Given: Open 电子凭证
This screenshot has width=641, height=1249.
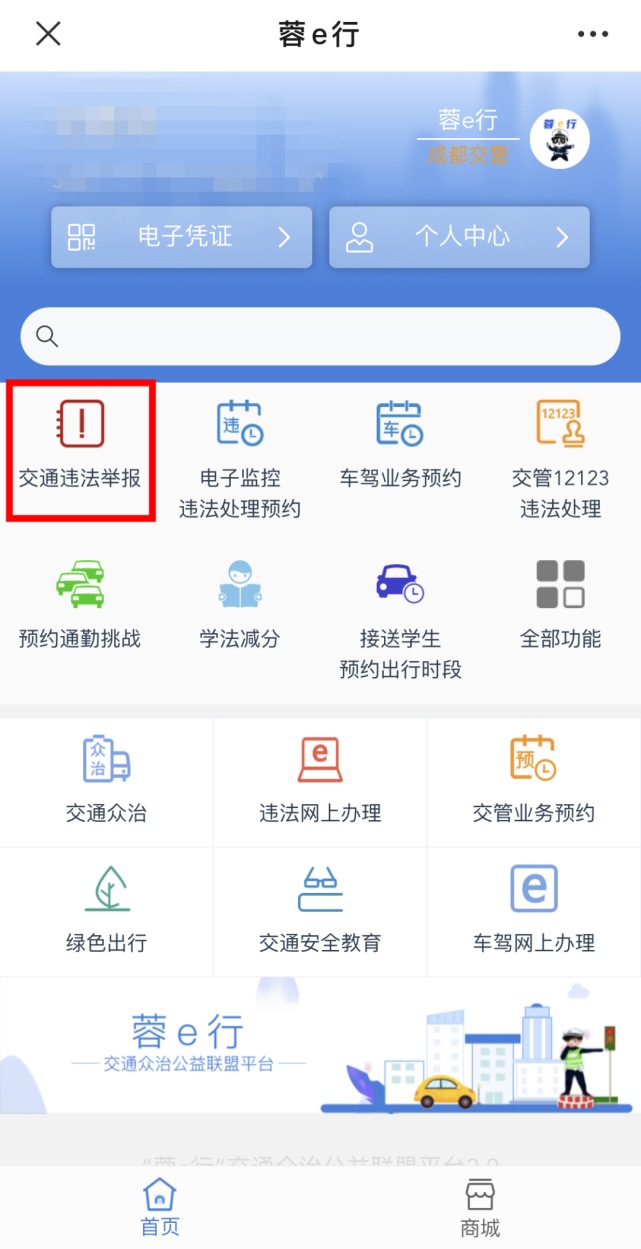Looking at the screenshot, I should click(x=181, y=237).
